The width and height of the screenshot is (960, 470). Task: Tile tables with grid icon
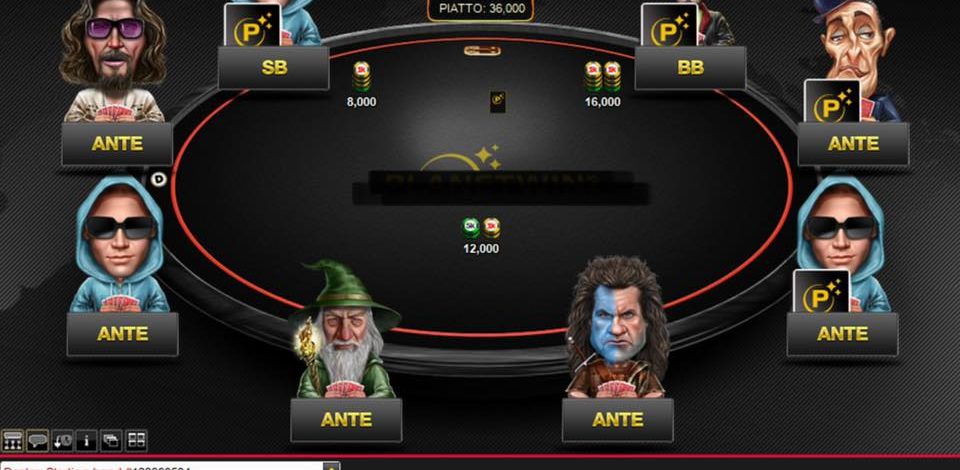(136, 439)
